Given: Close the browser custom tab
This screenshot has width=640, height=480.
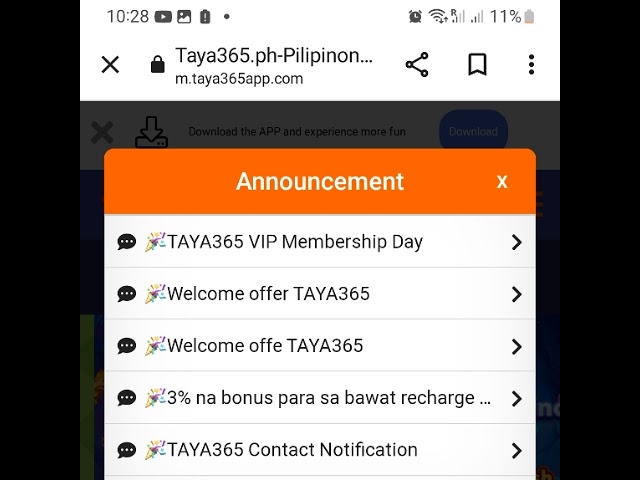Looking at the screenshot, I should click(110, 65).
